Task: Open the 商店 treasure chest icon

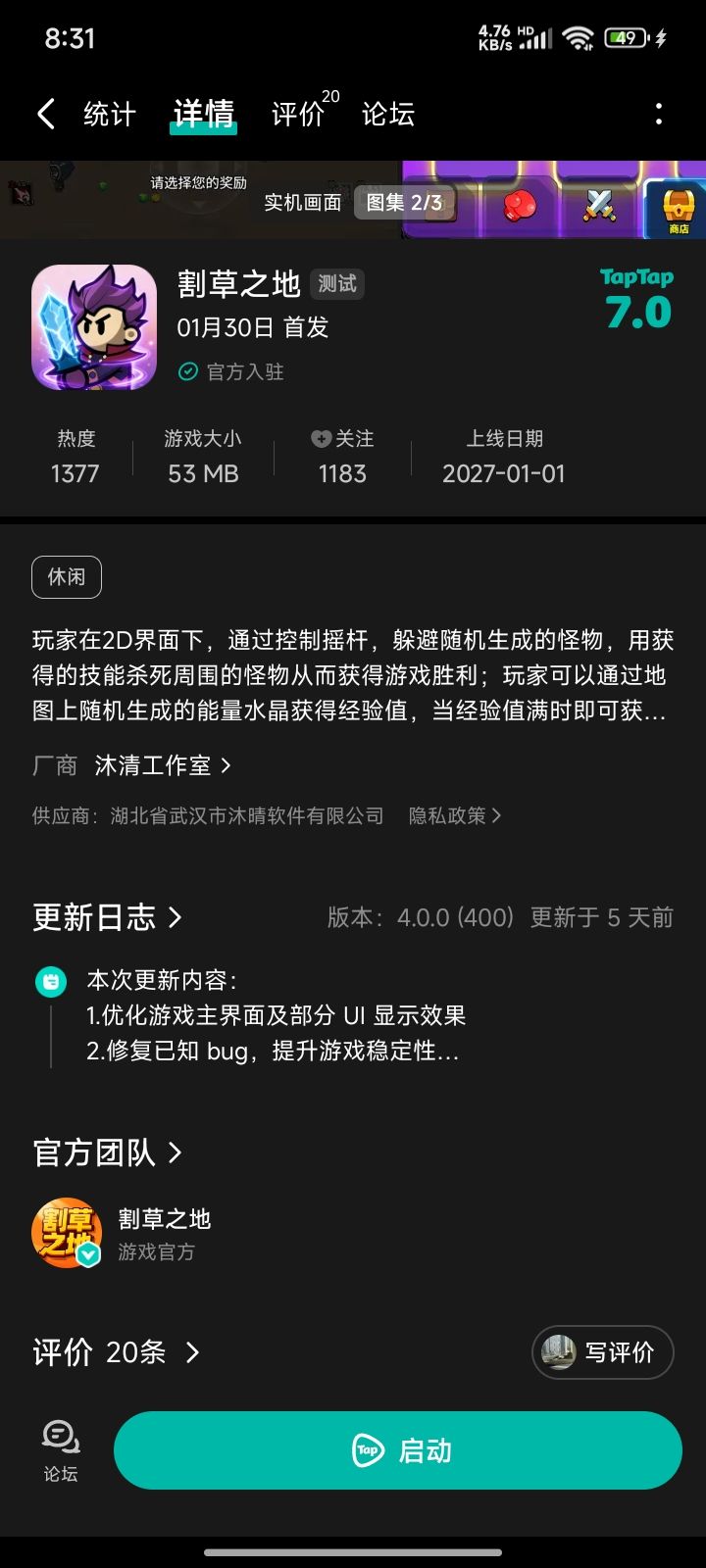Action: (x=675, y=201)
